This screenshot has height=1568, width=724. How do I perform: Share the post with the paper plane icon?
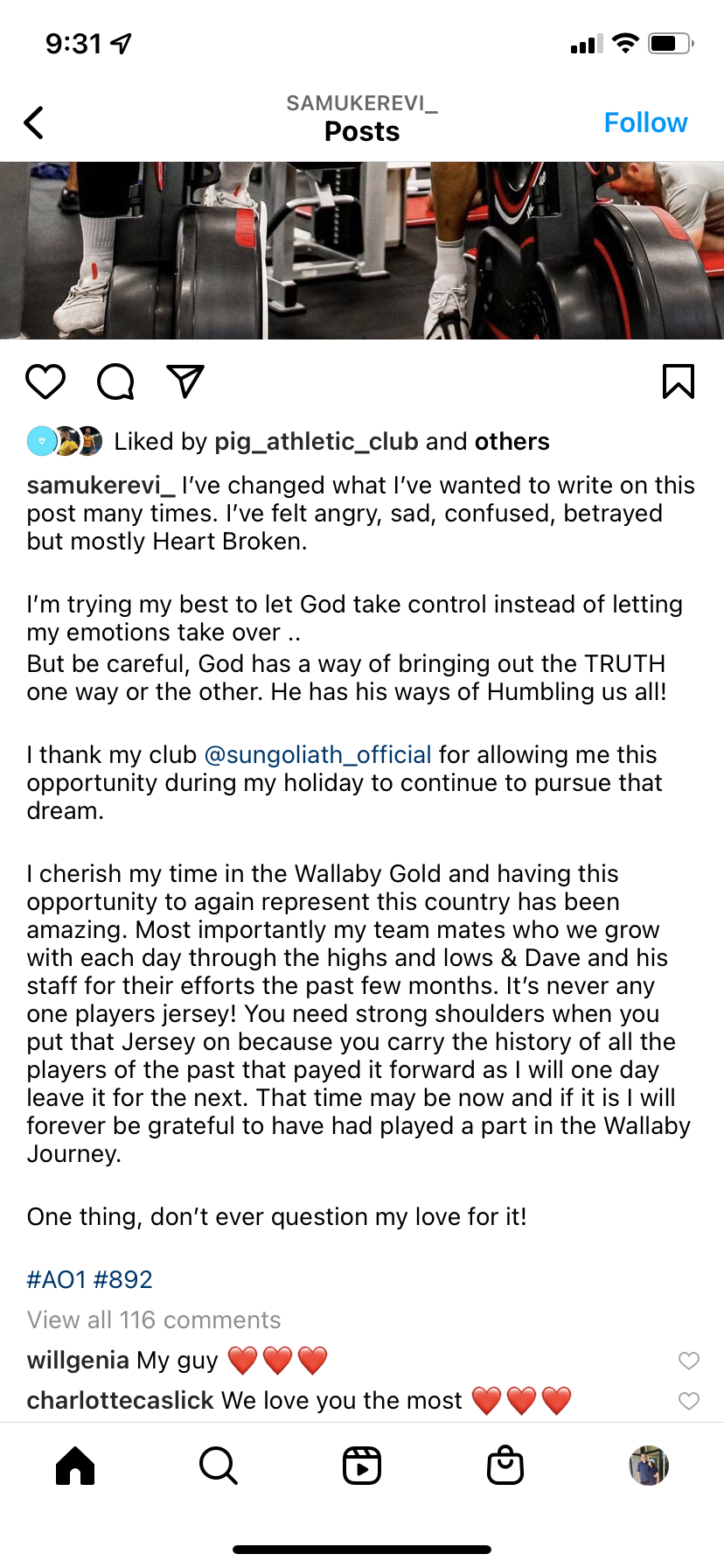[x=185, y=381]
